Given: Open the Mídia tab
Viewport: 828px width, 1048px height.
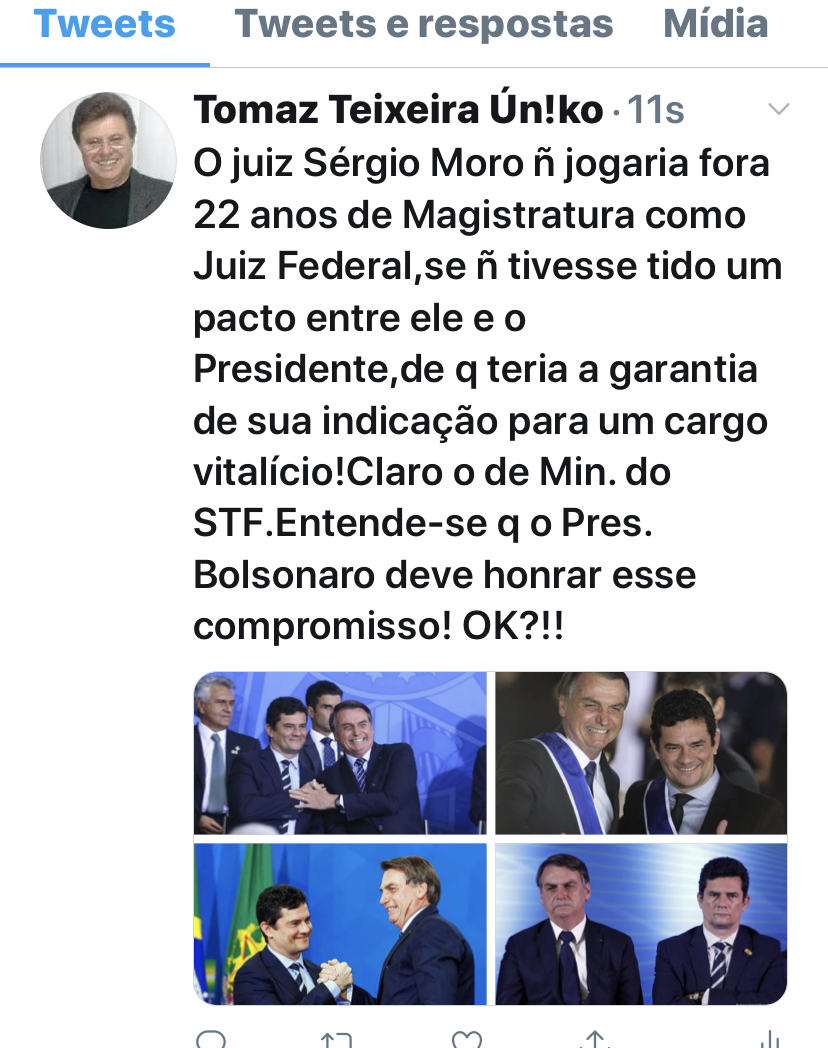Looking at the screenshot, I should pos(716,24).
